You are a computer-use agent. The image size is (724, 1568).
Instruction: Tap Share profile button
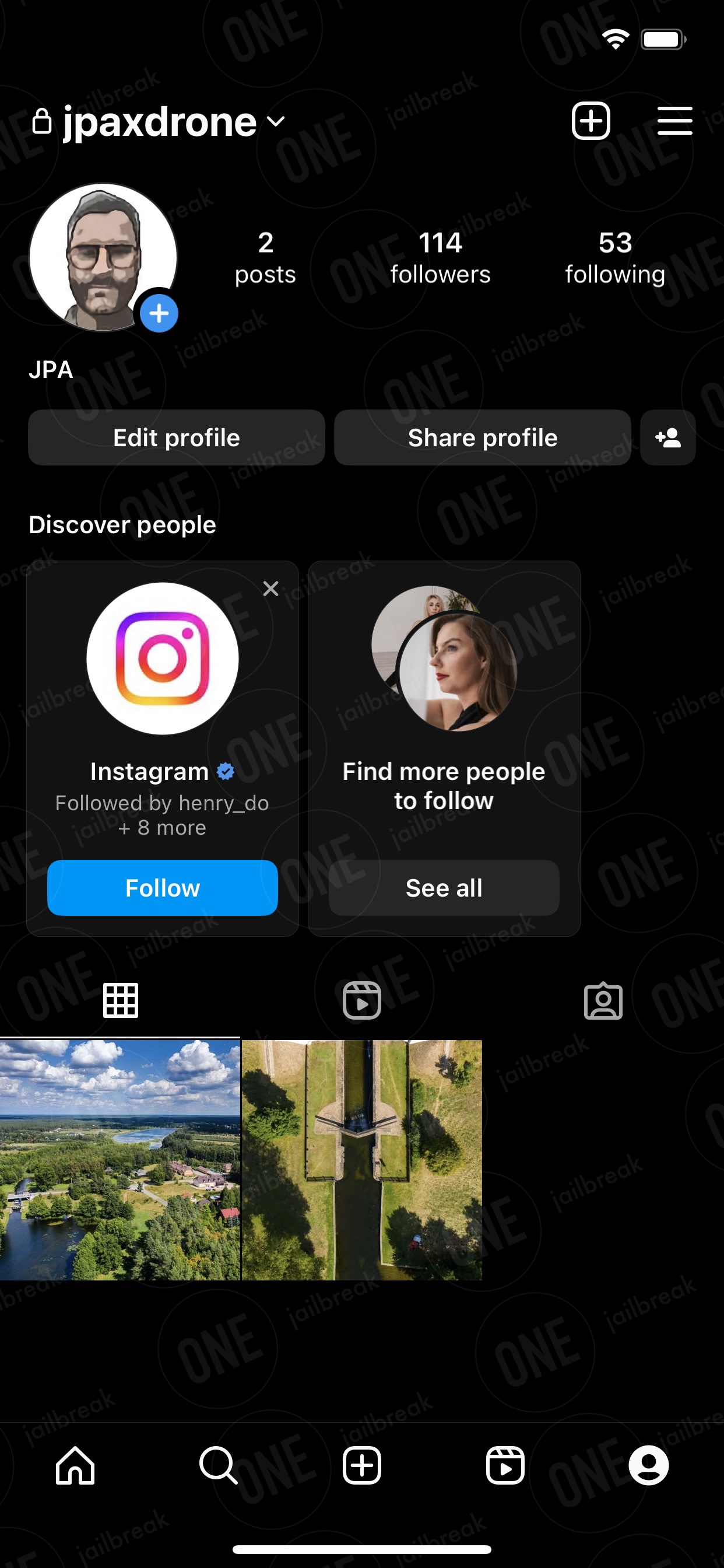pos(483,437)
